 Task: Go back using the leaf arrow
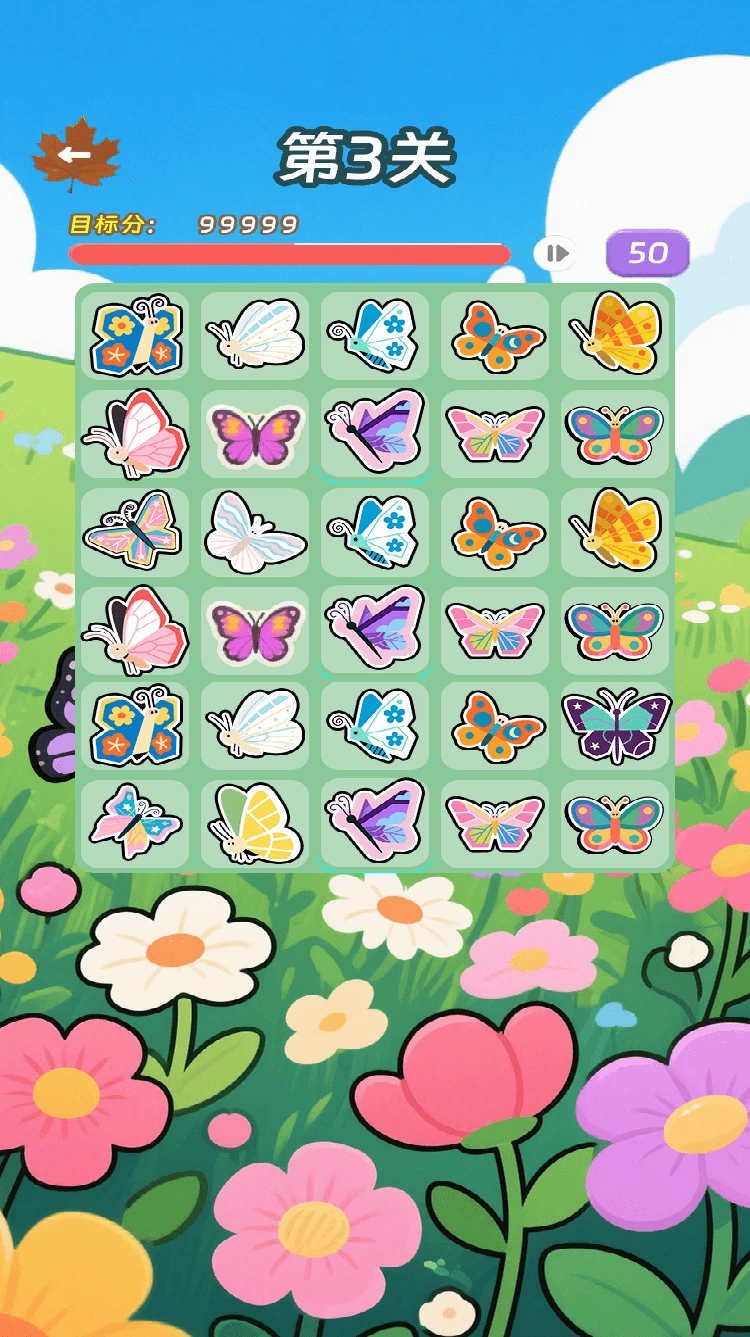(x=75, y=156)
